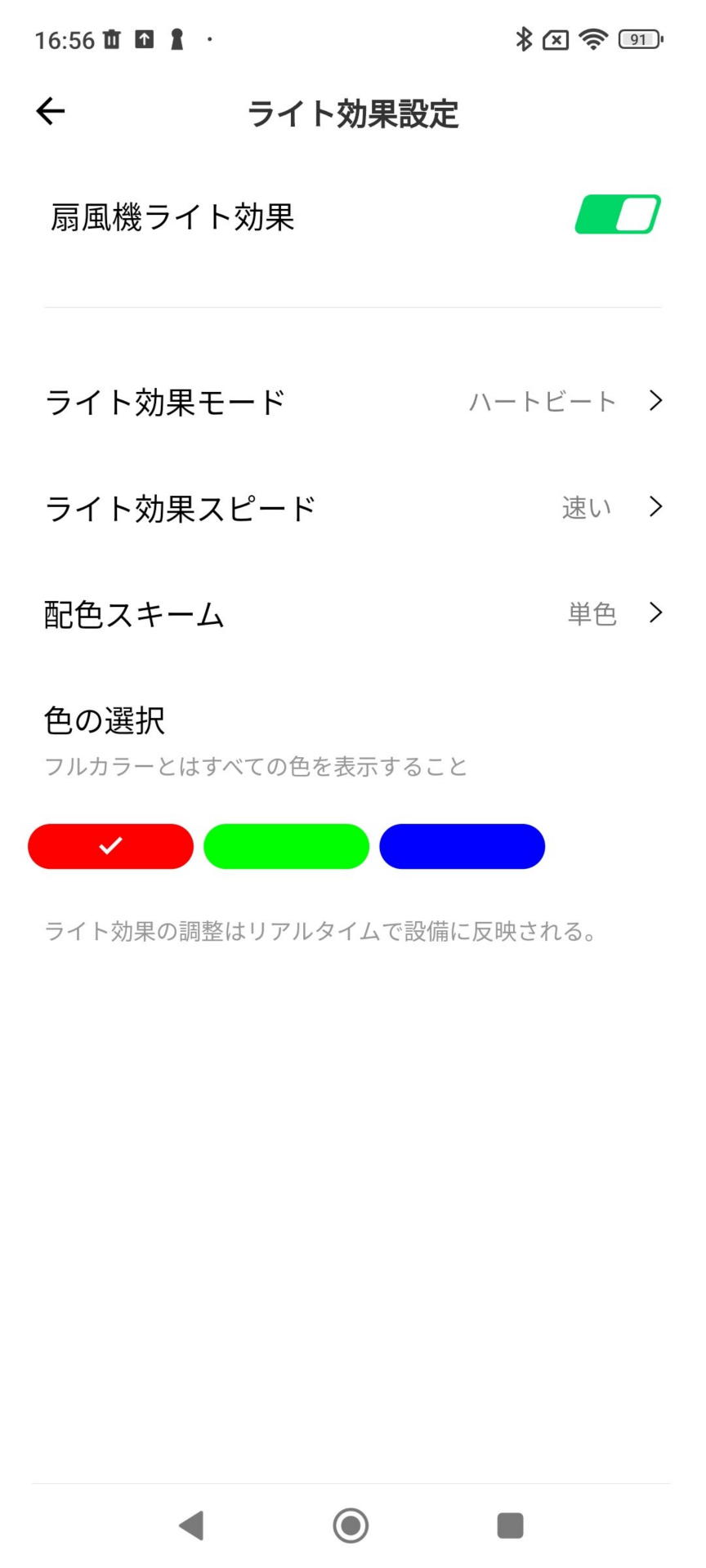Toggle off 扇風機ライト効果 switch
The width and height of the screenshot is (706, 1568).
(x=618, y=215)
